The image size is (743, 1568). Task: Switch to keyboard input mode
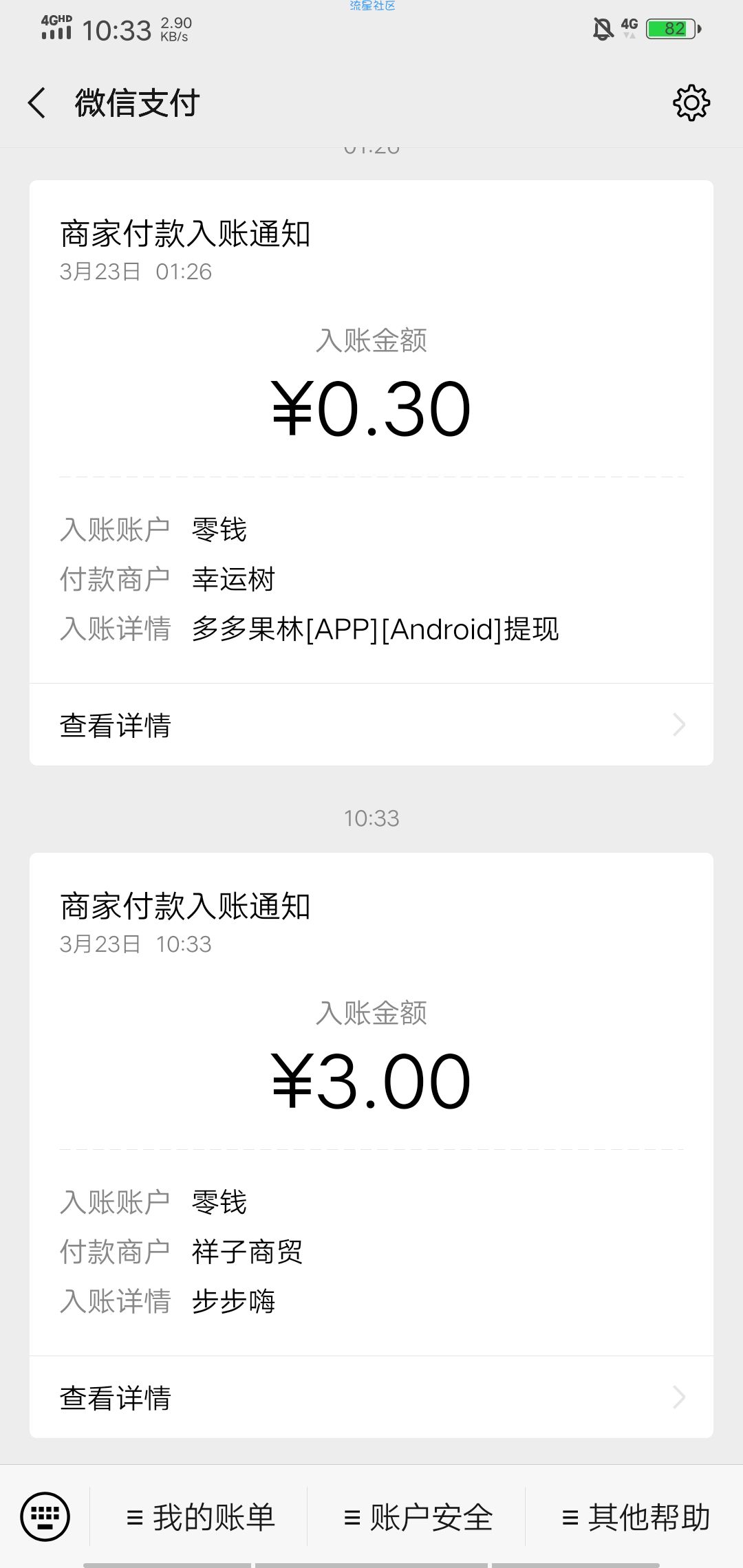[x=45, y=1516]
